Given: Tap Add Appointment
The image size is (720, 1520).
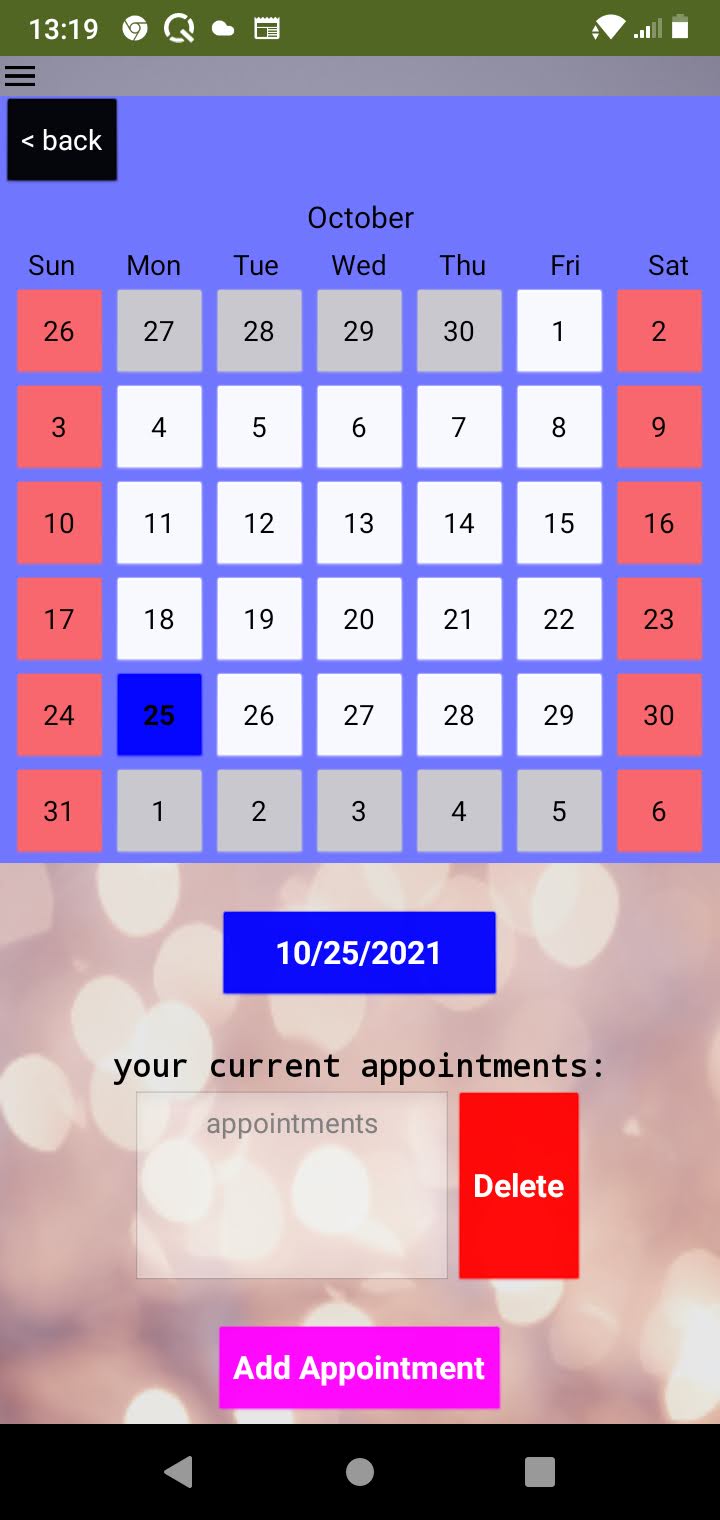Looking at the screenshot, I should tap(359, 1368).
